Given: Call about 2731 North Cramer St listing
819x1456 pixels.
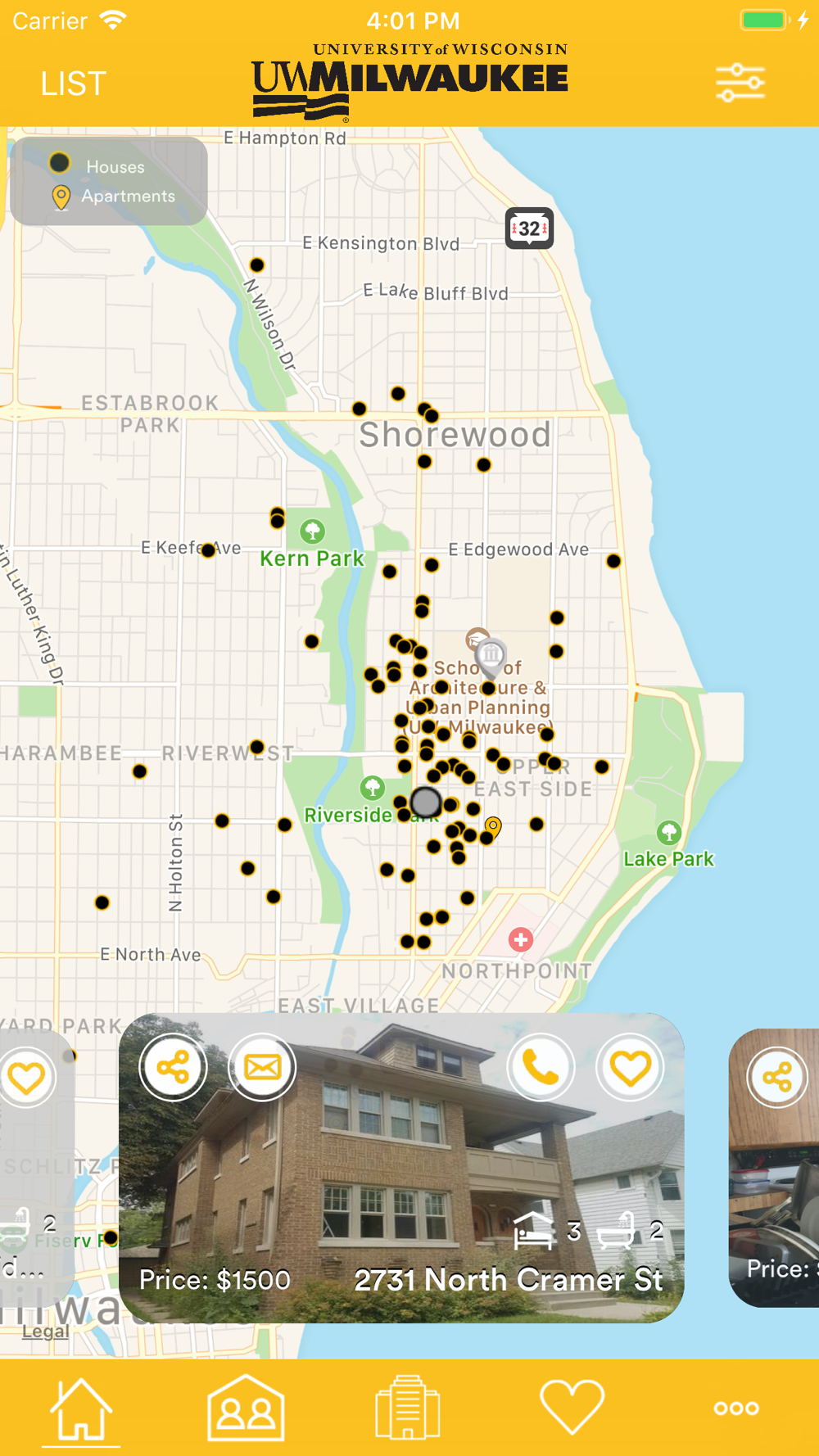Looking at the screenshot, I should pos(541,1067).
